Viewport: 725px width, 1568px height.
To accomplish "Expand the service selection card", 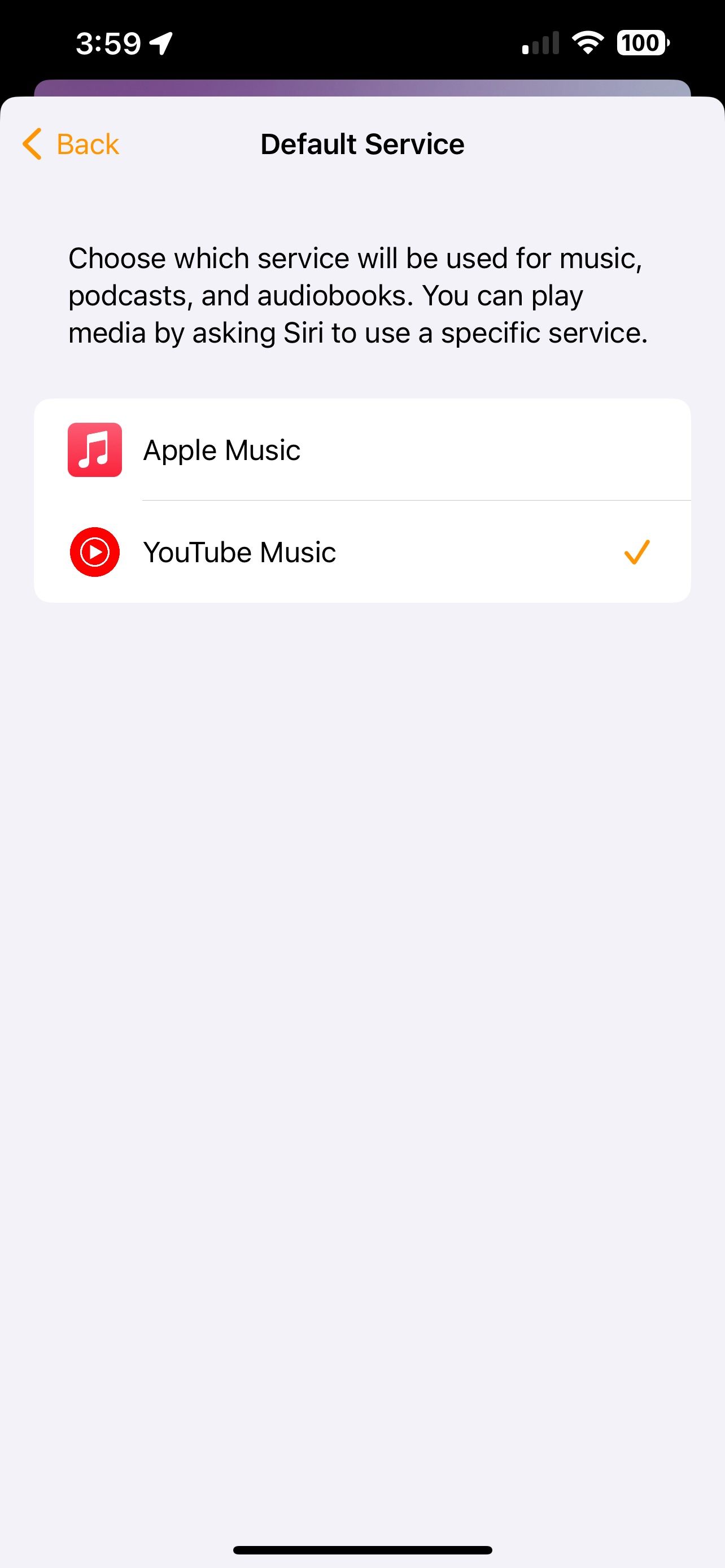I will [362, 499].
